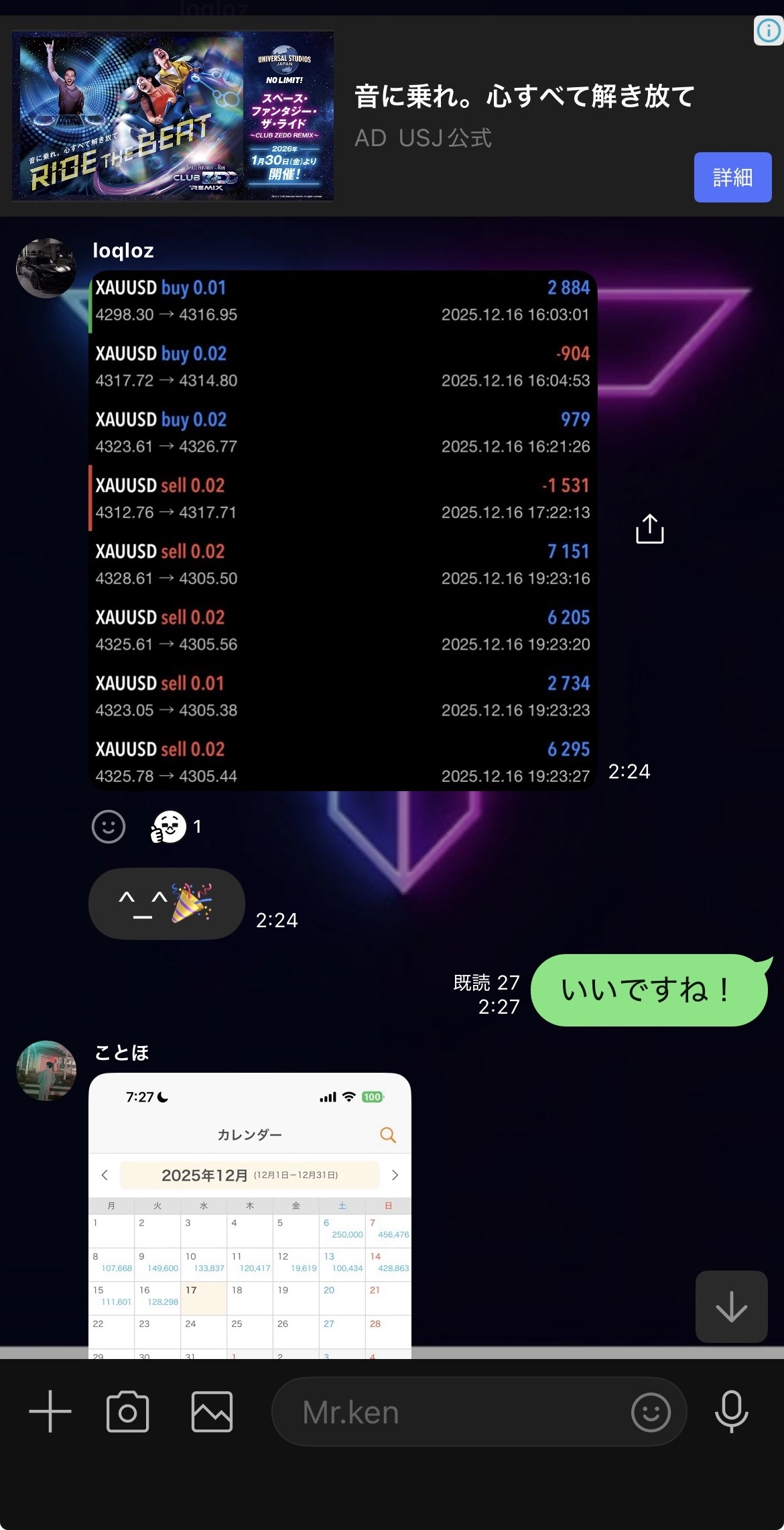The image size is (784, 1530).
Task: Open the ad info icon
Action: coord(769,31)
